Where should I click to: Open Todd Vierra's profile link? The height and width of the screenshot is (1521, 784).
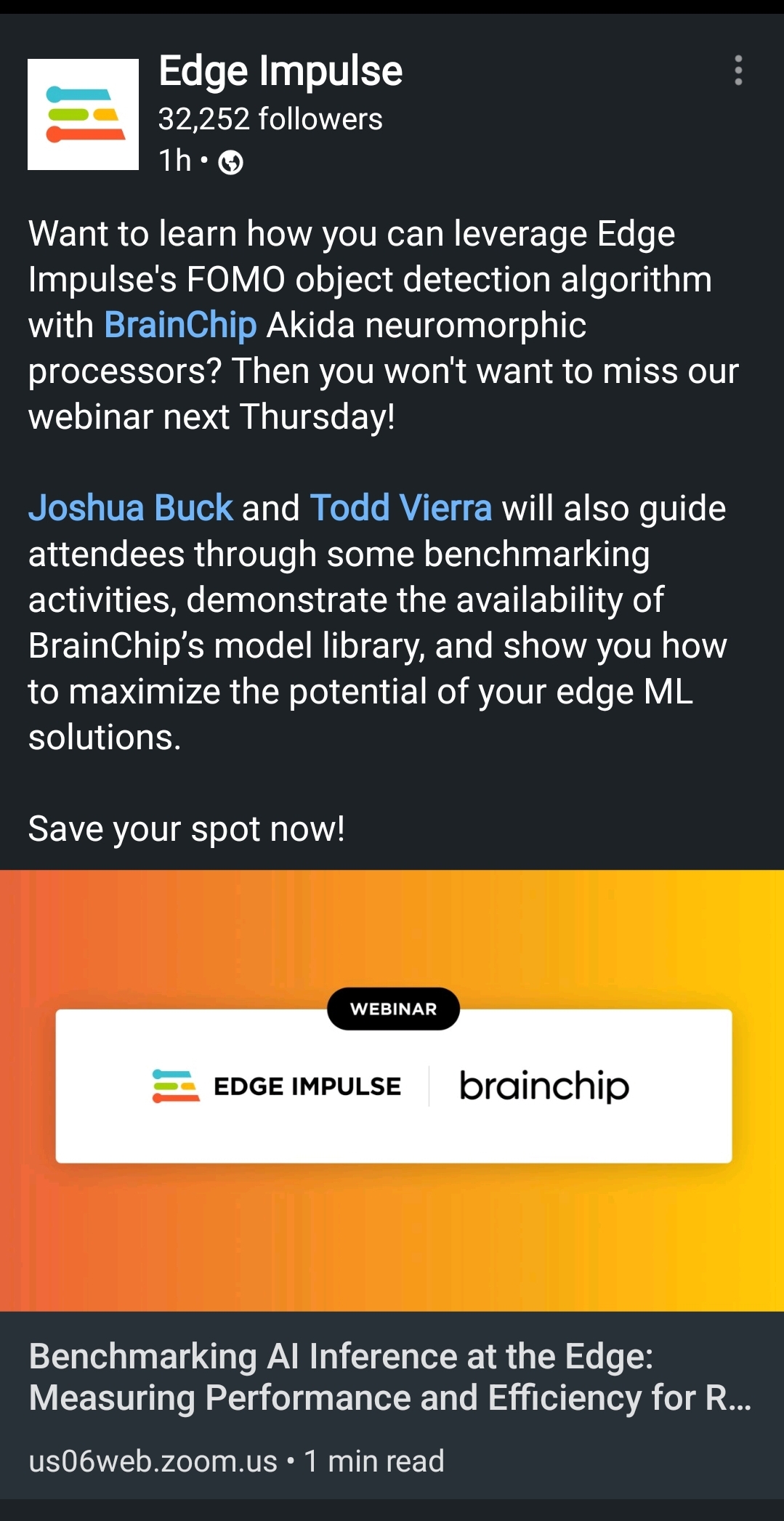(400, 507)
